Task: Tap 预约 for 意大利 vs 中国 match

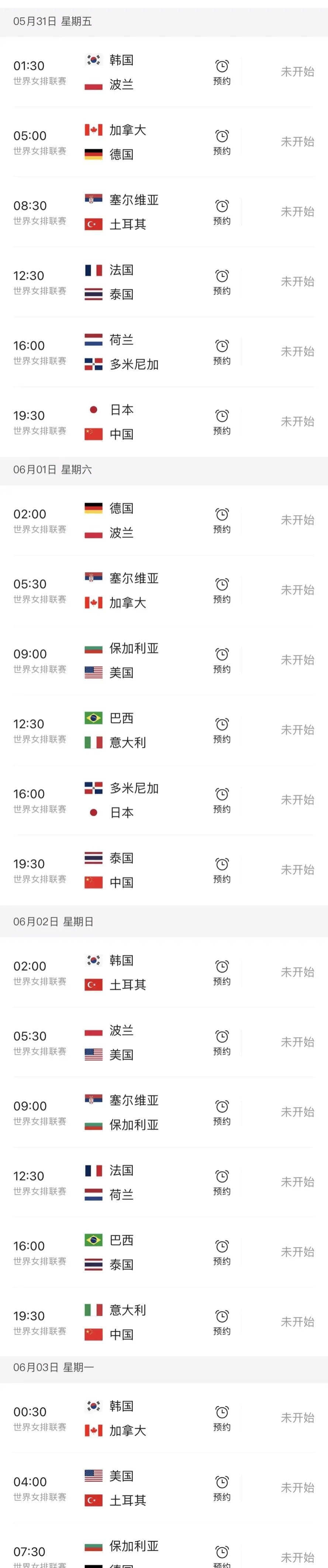Action: pyautogui.click(x=222, y=1323)
